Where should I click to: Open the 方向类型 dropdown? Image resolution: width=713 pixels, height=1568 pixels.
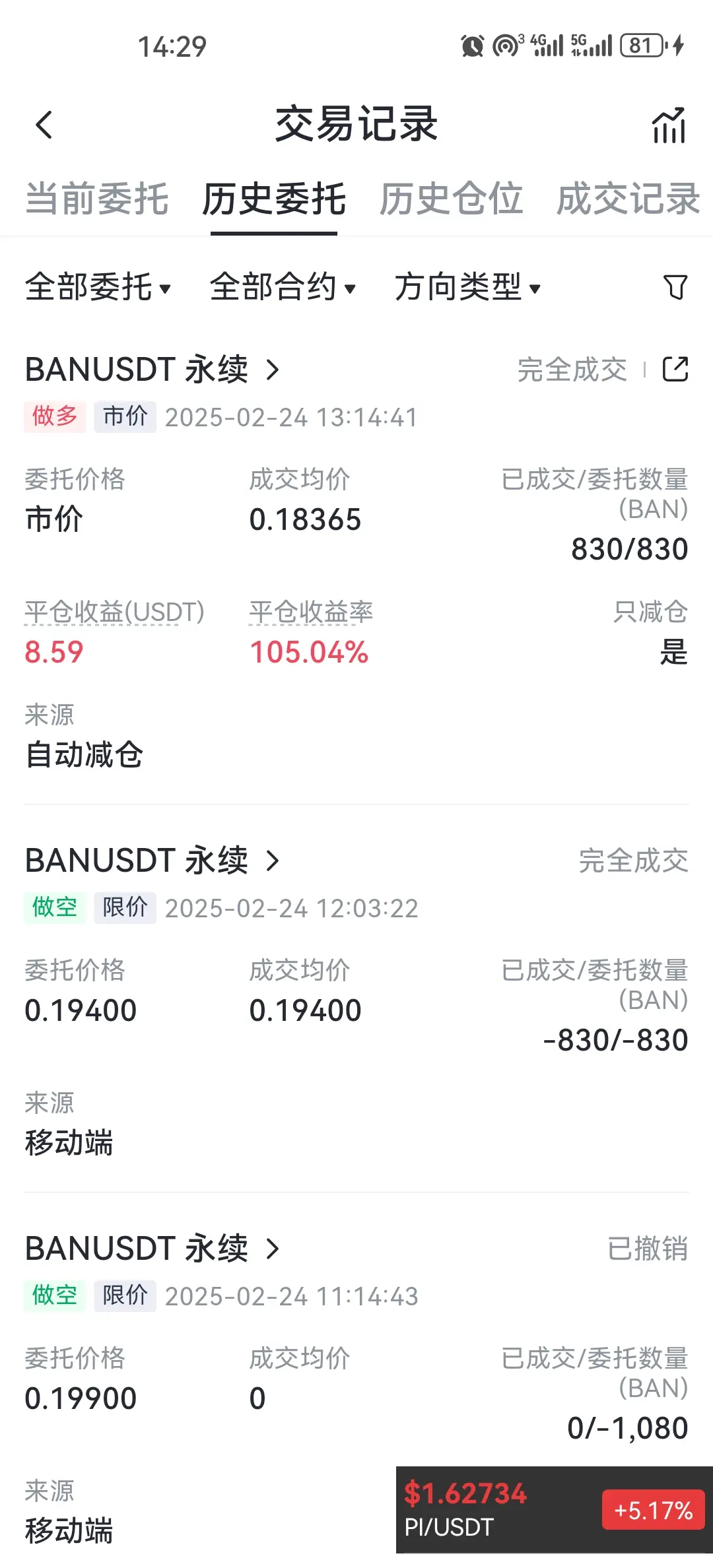[x=467, y=287]
